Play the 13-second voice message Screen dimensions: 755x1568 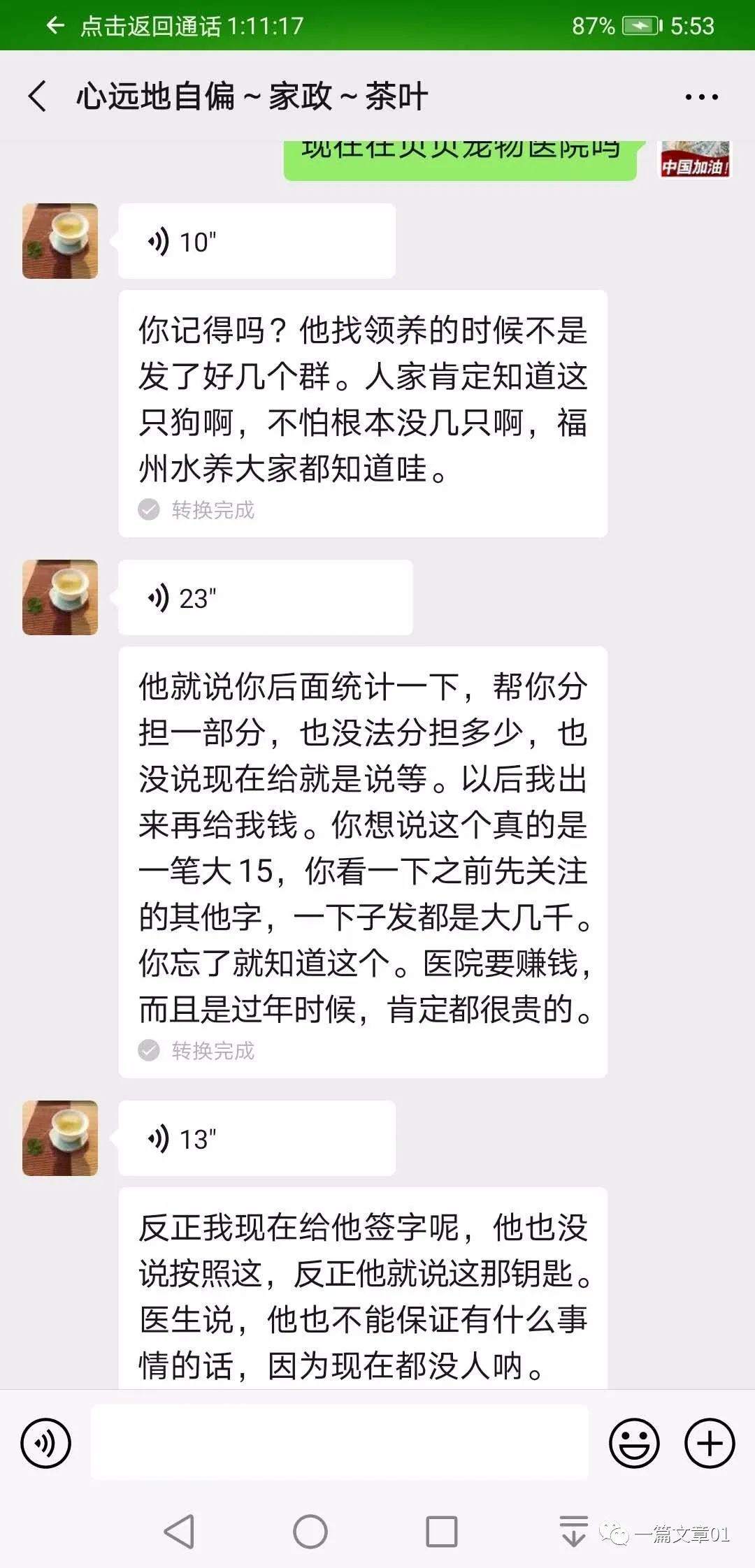(x=257, y=1138)
